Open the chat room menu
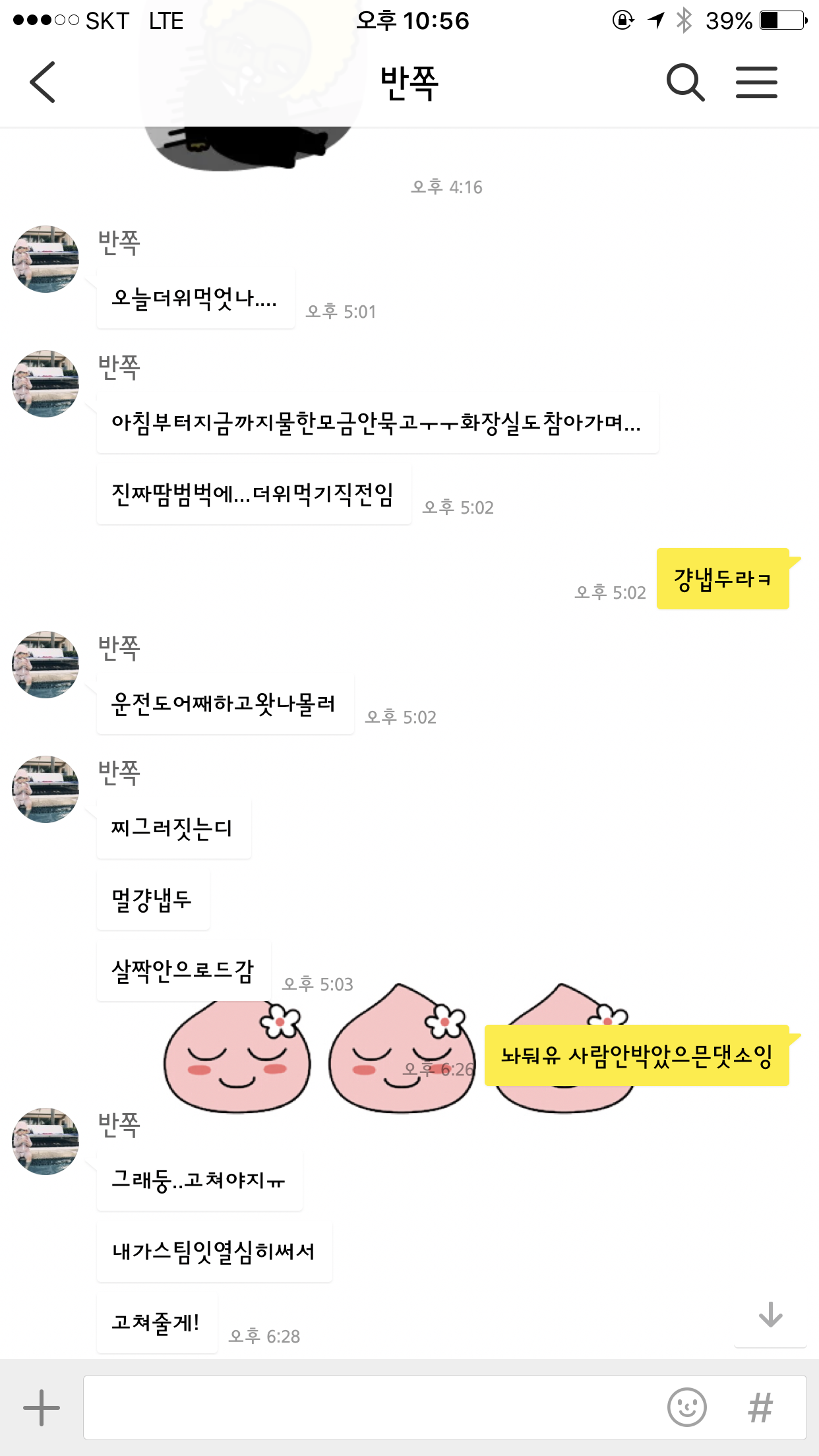 coord(756,82)
